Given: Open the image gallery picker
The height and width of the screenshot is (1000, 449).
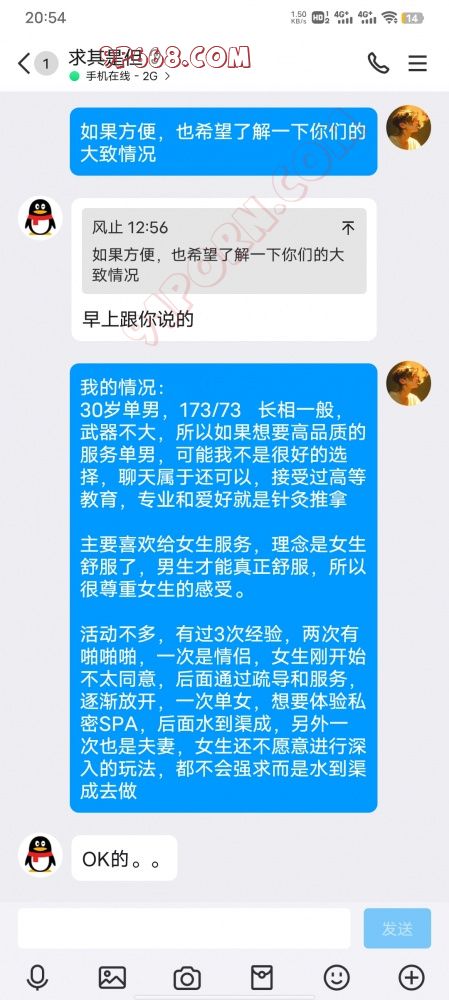Looking at the screenshot, I should pos(112,977).
